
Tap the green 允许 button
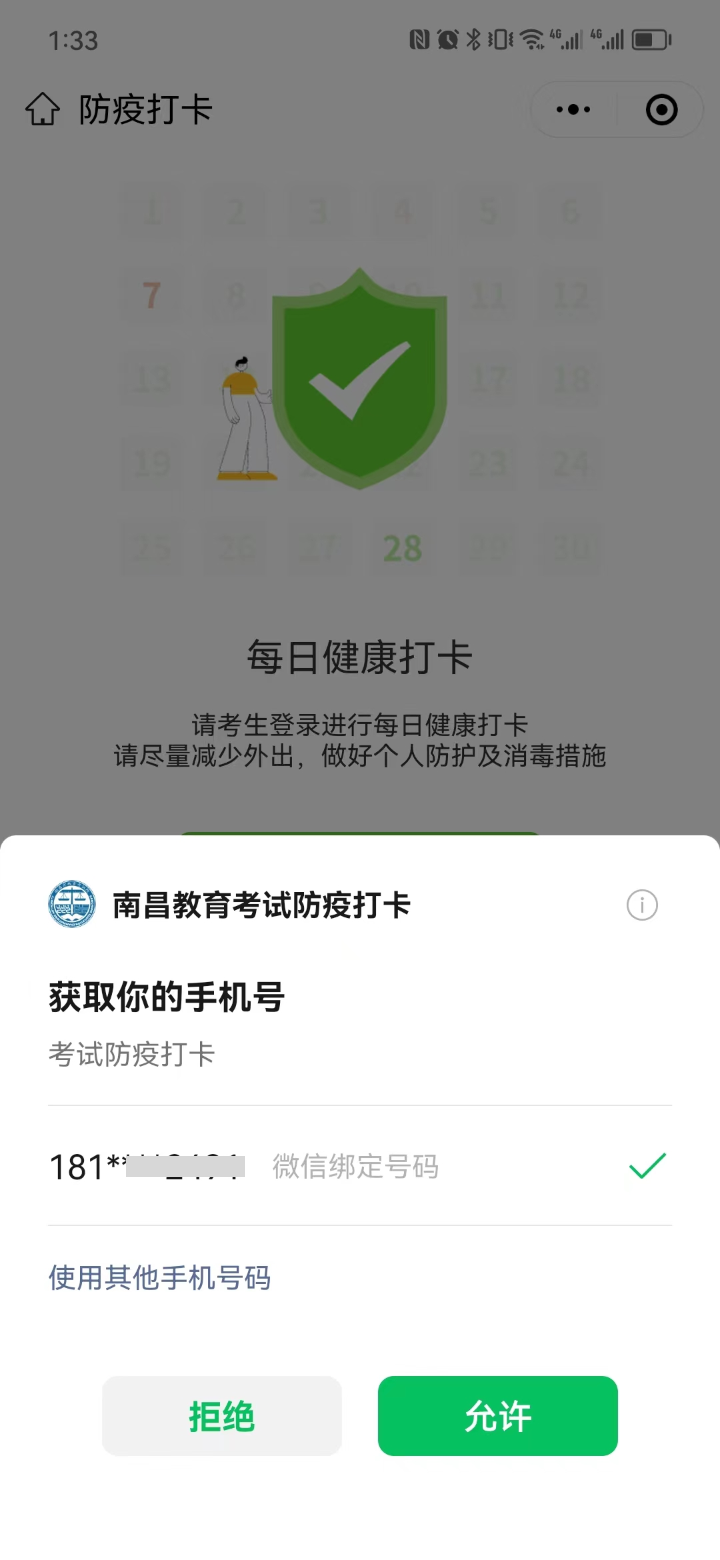497,1416
